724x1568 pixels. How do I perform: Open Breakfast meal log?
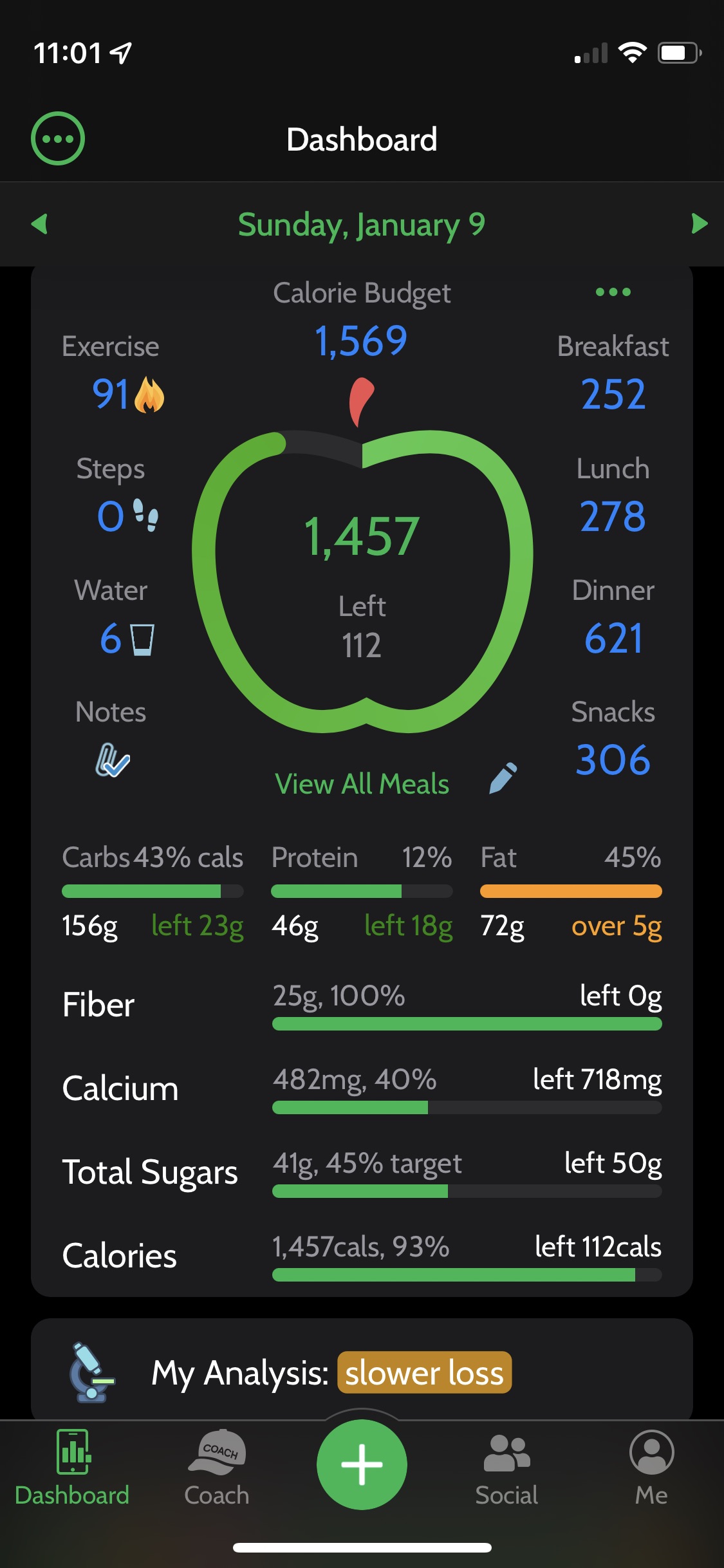coord(613,373)
